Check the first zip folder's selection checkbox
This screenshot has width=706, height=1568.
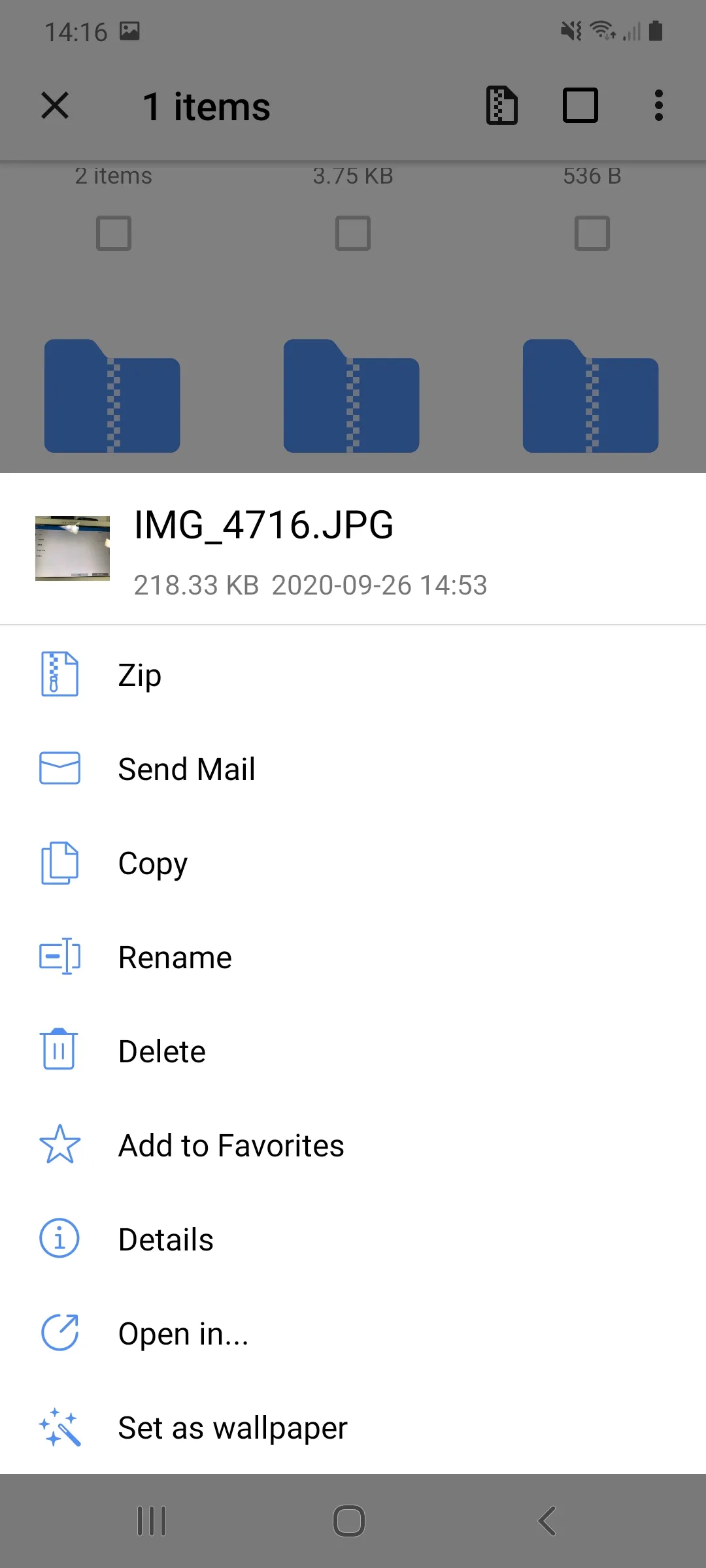click(113, 233)
